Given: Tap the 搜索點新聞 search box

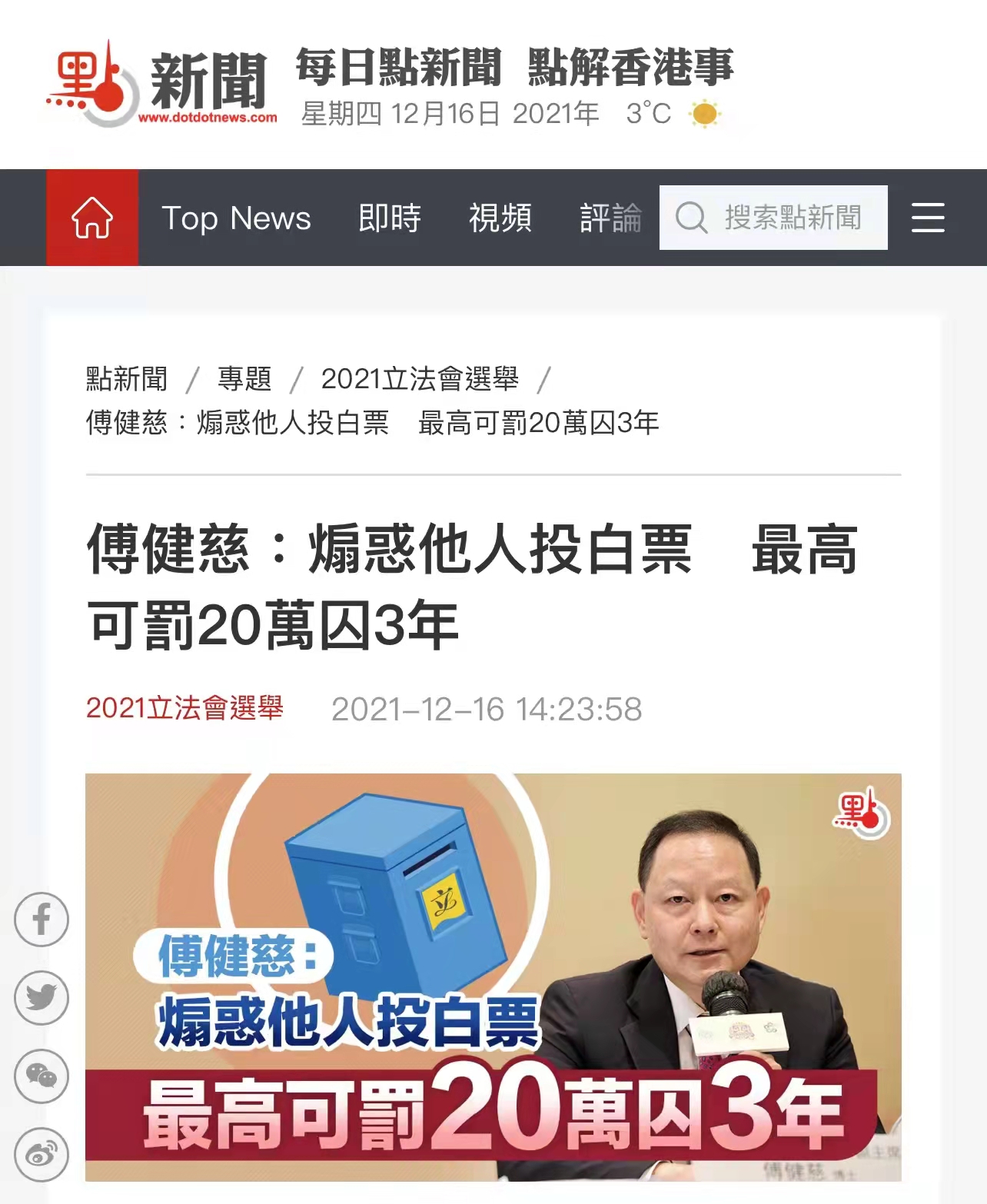Looking at the screenshot, I should point(792,218).
